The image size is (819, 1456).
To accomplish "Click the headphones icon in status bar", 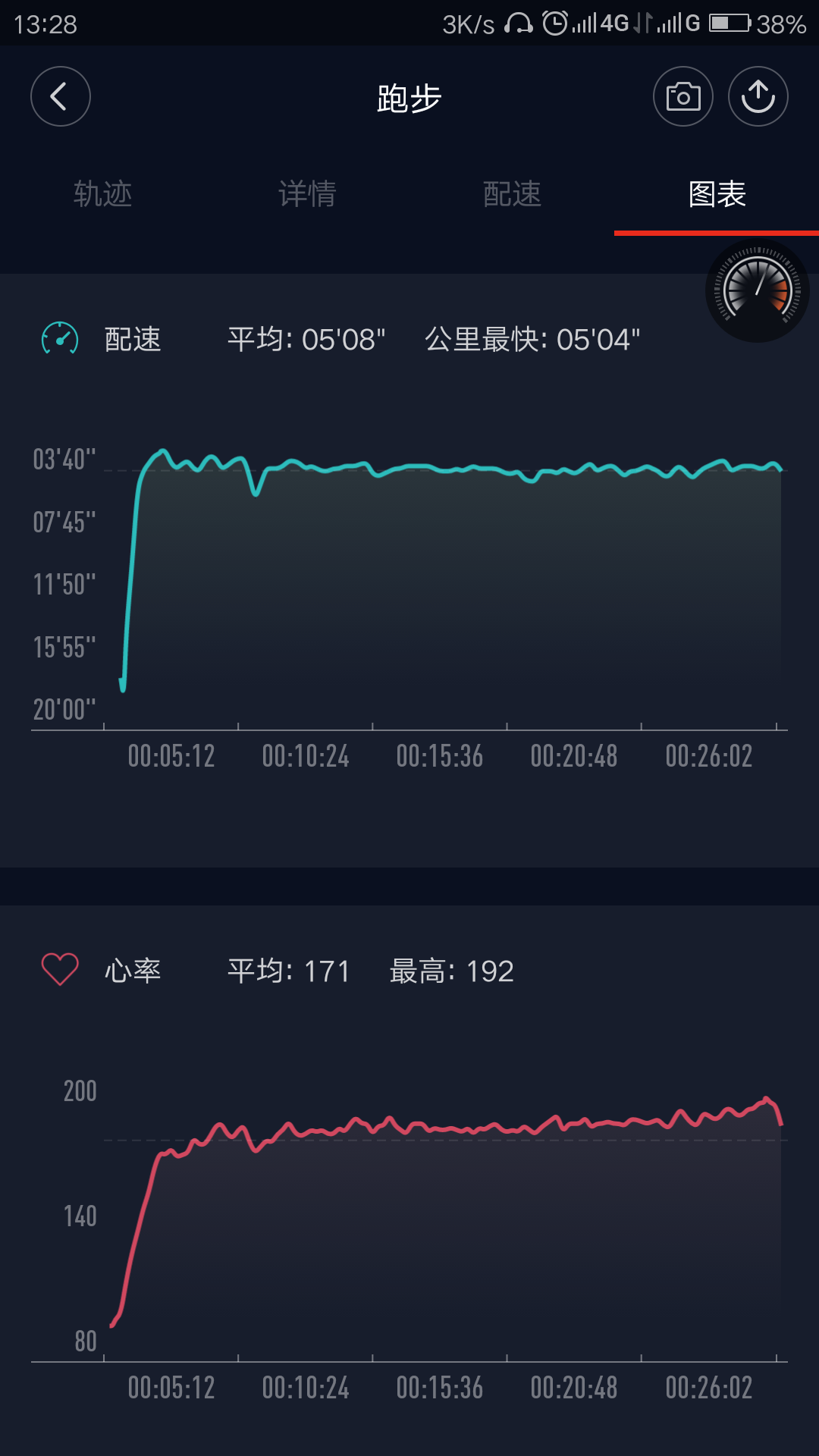I will (518, 23).
